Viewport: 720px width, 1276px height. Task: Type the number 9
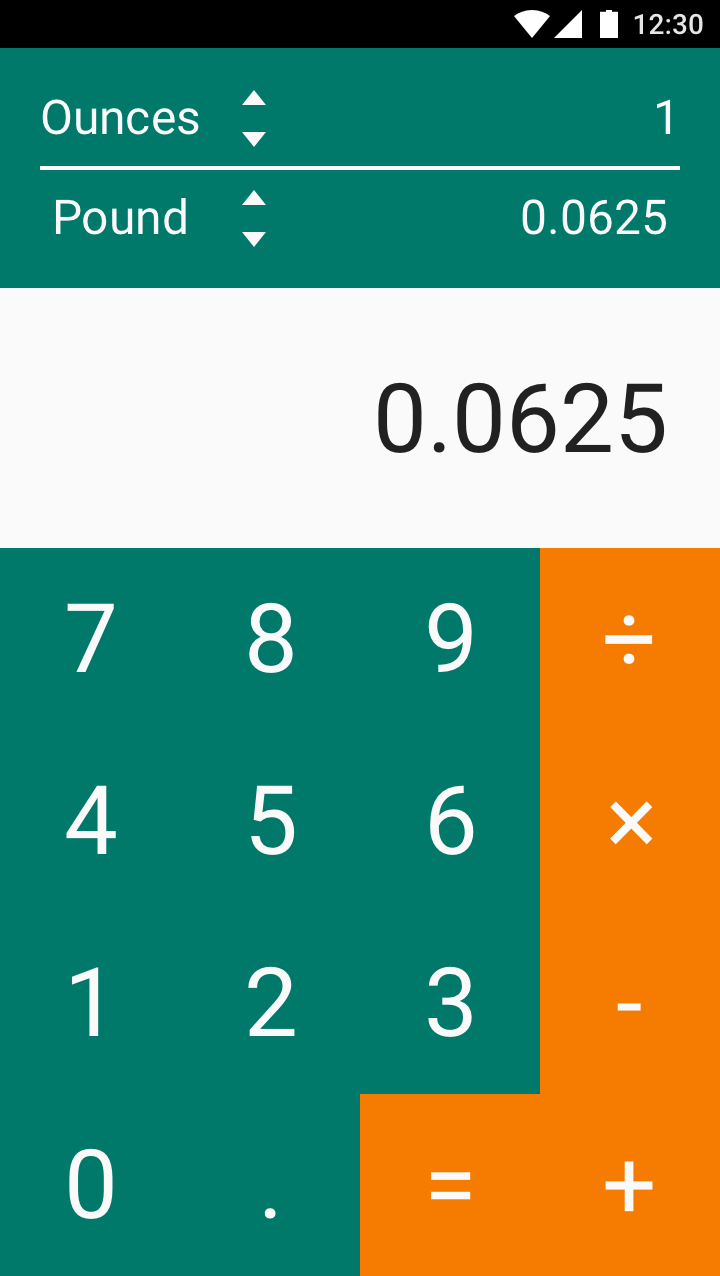click(450, 639)
